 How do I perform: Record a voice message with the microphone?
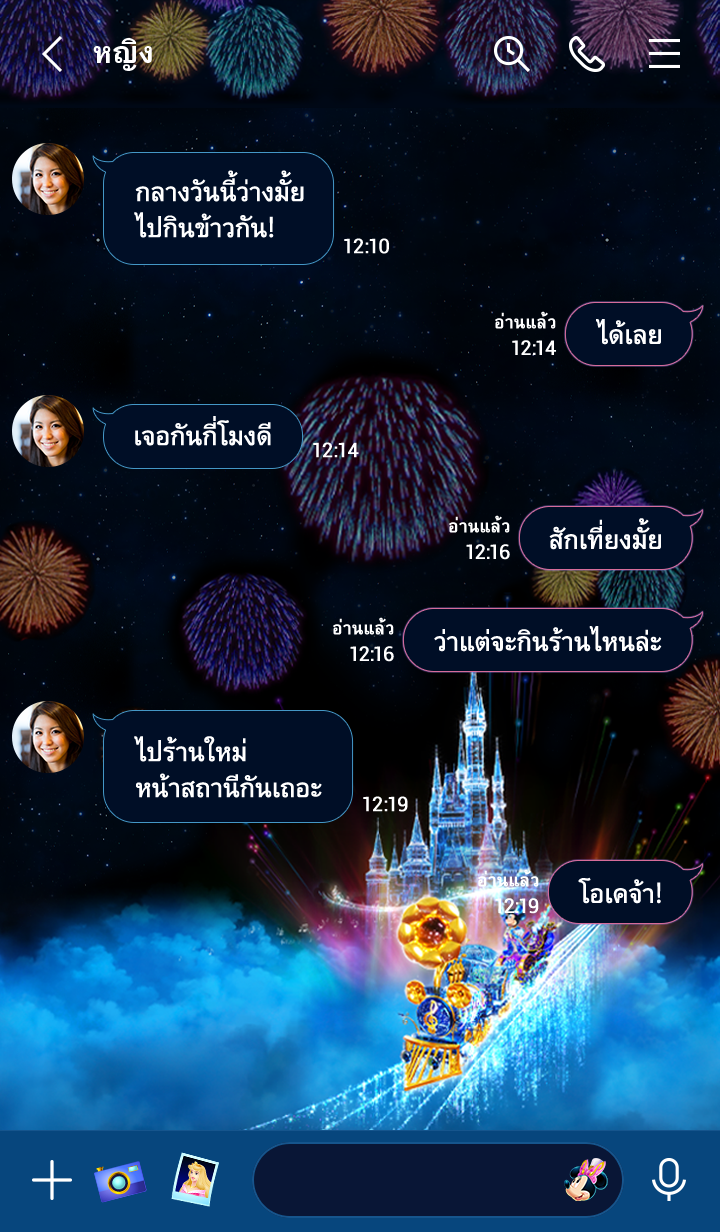[668, 1180]
